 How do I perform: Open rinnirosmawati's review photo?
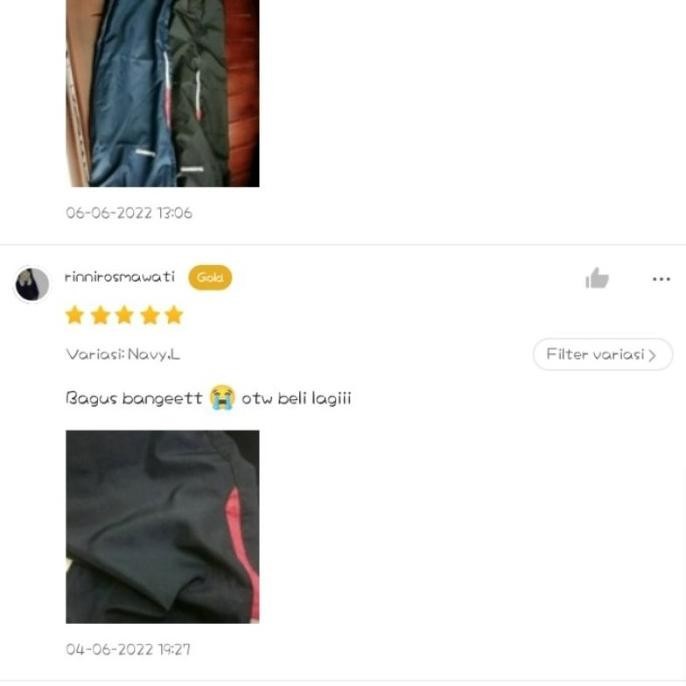(162, 526)
